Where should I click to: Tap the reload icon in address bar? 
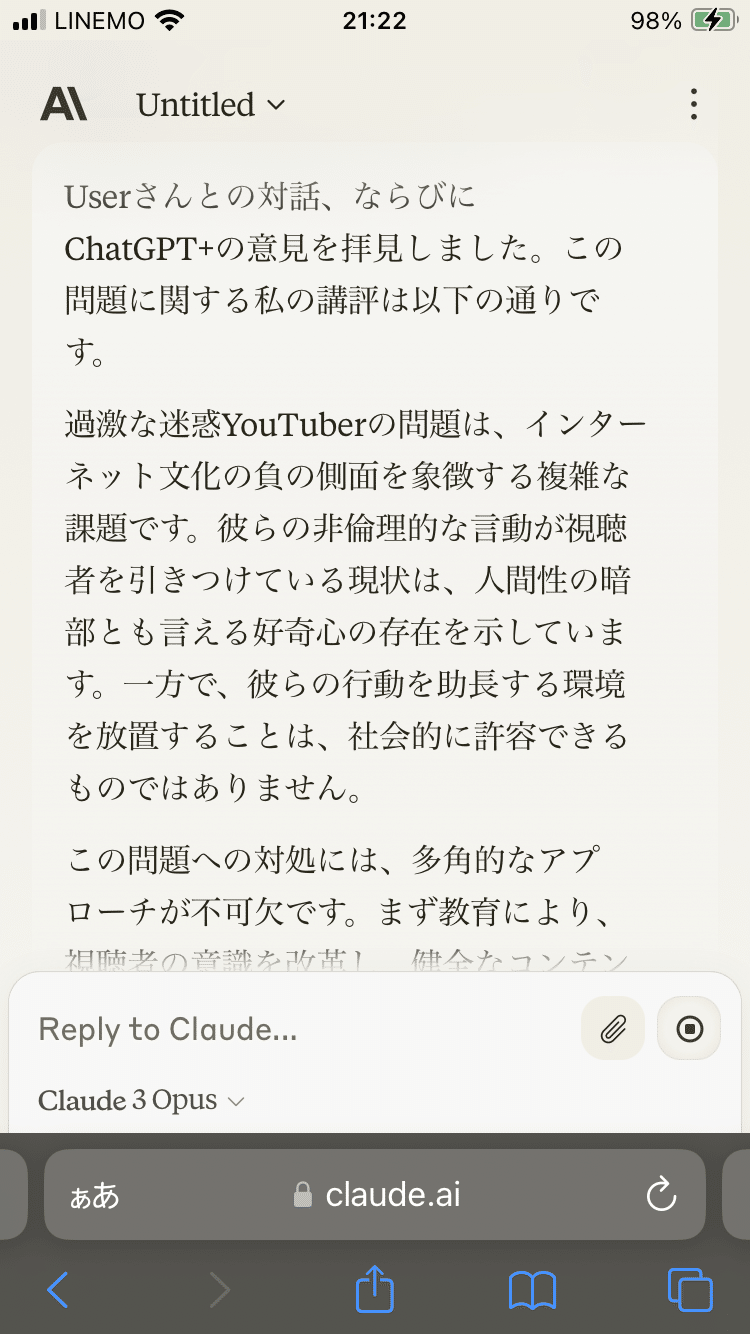tap(662, 1194)
